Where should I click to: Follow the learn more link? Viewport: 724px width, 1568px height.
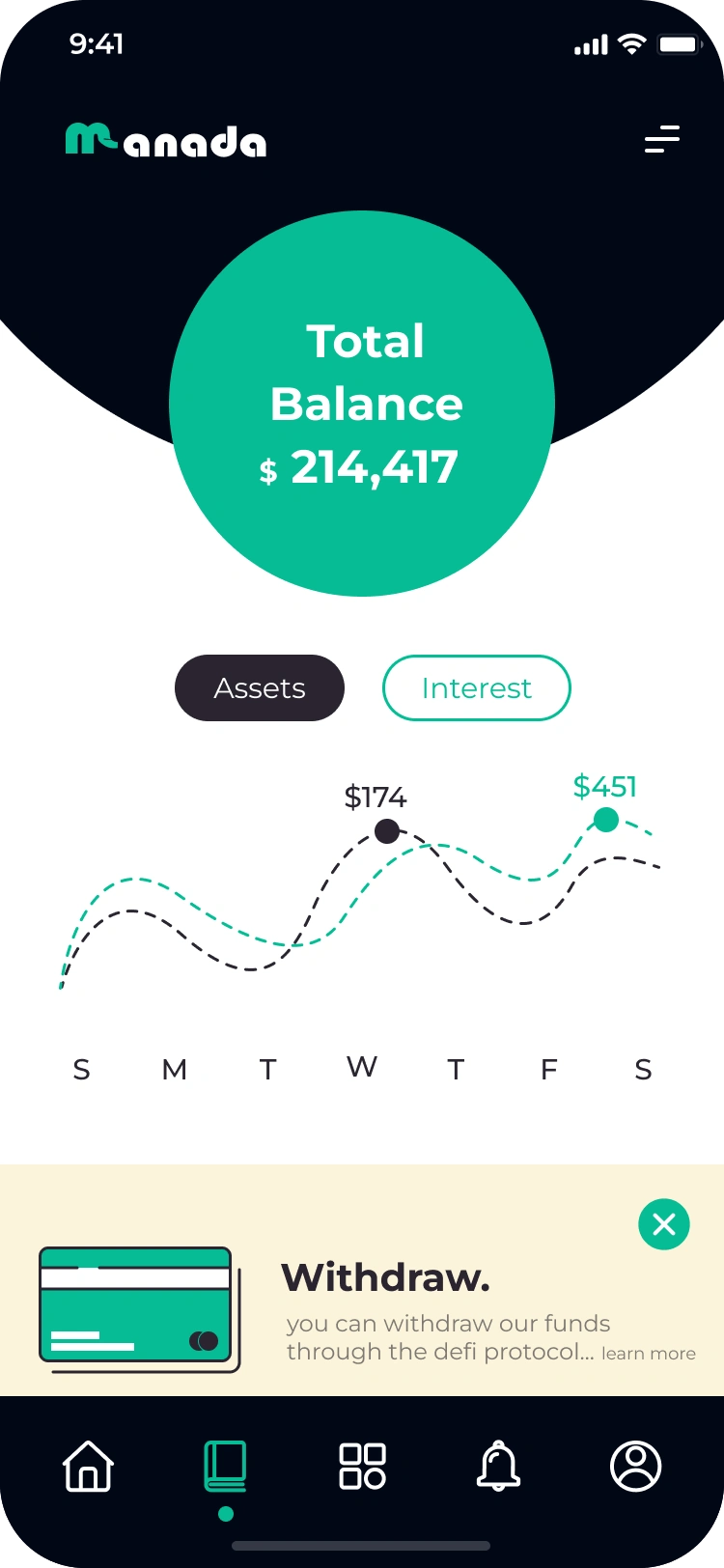(x=649, y=1354)
